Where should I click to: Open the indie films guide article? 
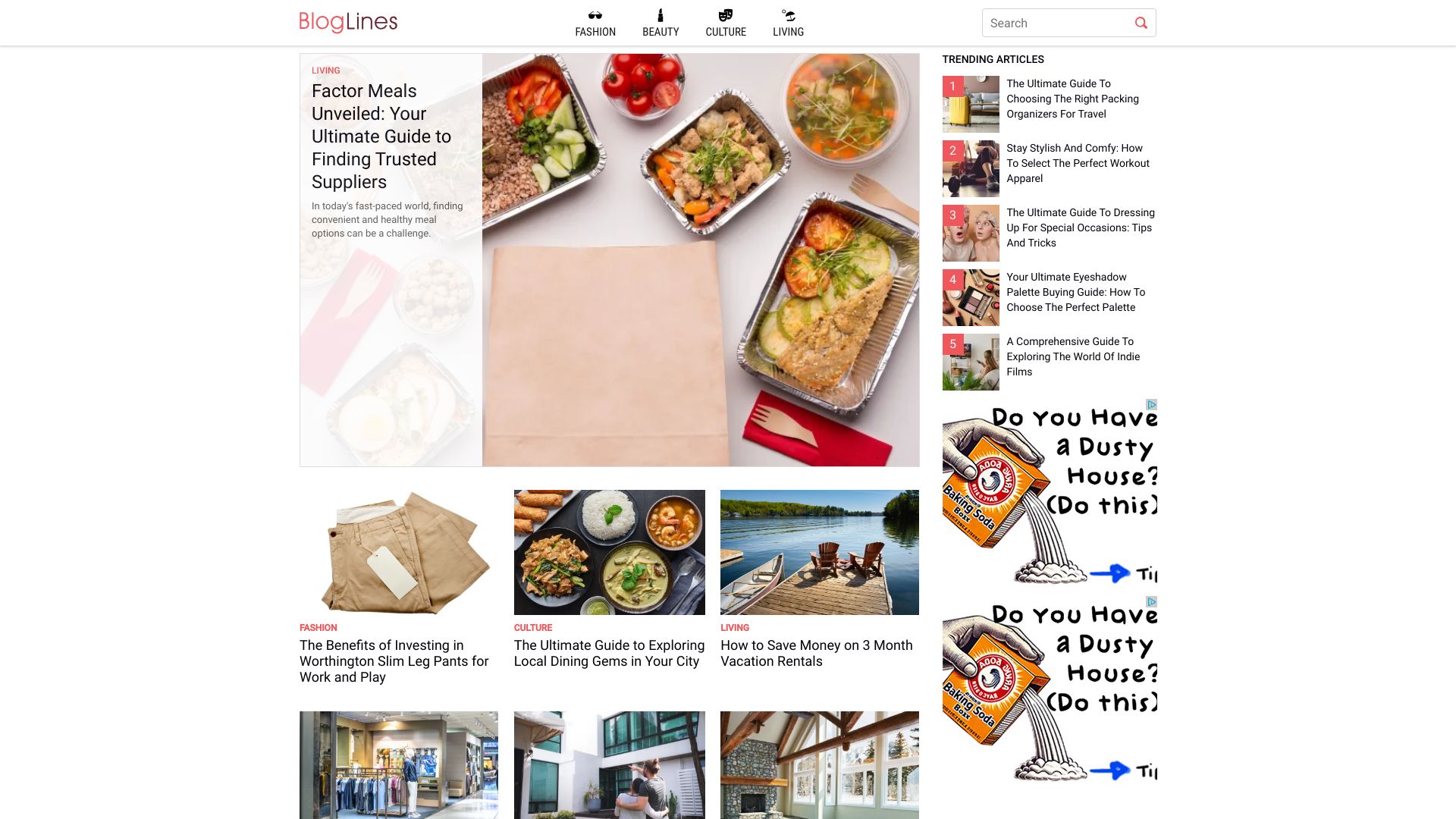pos(1072,356)
